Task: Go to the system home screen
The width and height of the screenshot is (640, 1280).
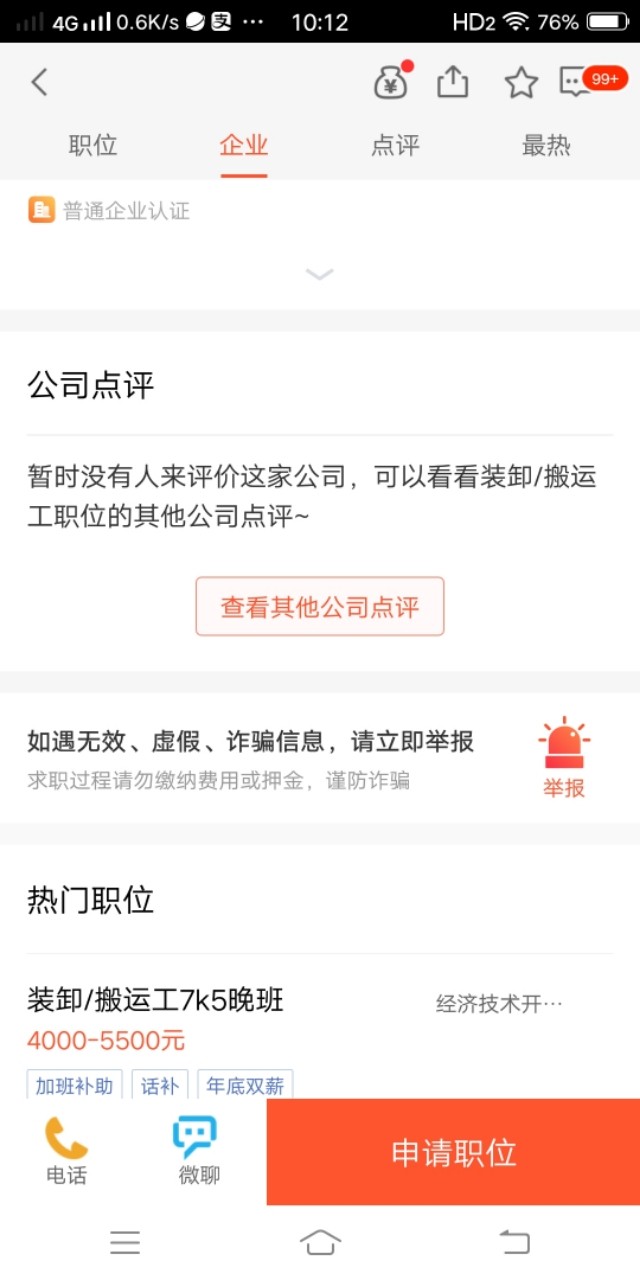Action: click(x=320, y=1242)
